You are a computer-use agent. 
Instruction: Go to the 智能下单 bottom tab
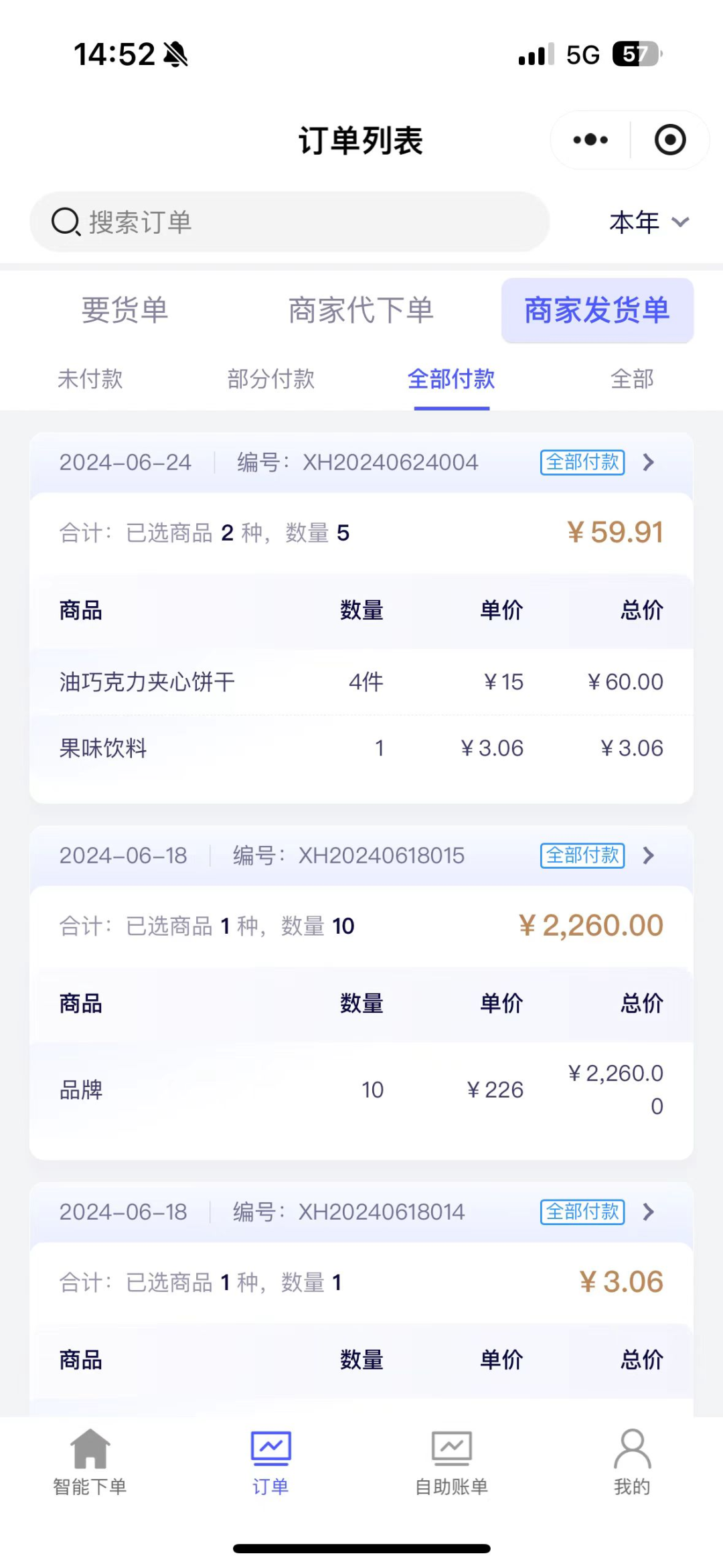(x=90, y=1463)
